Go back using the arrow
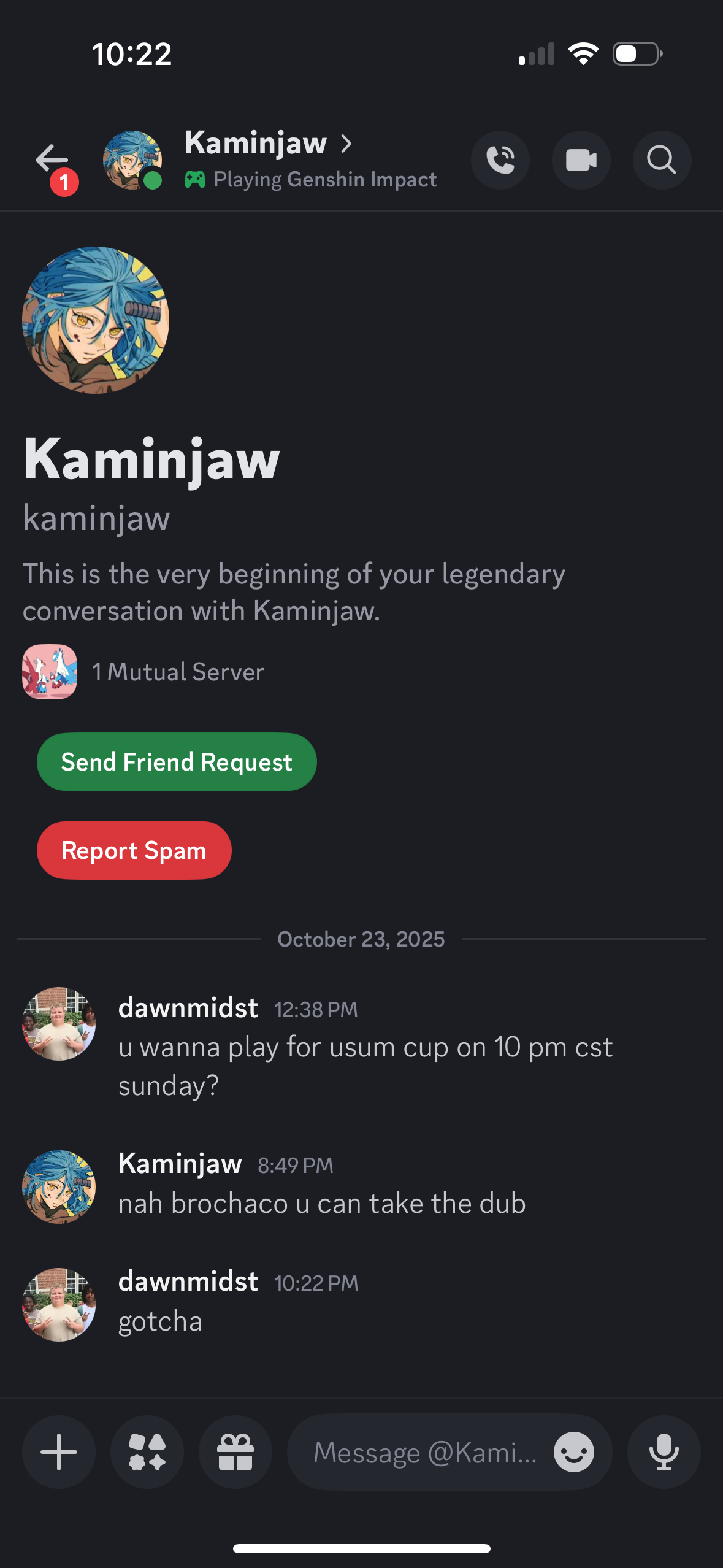 coord(52,159)
